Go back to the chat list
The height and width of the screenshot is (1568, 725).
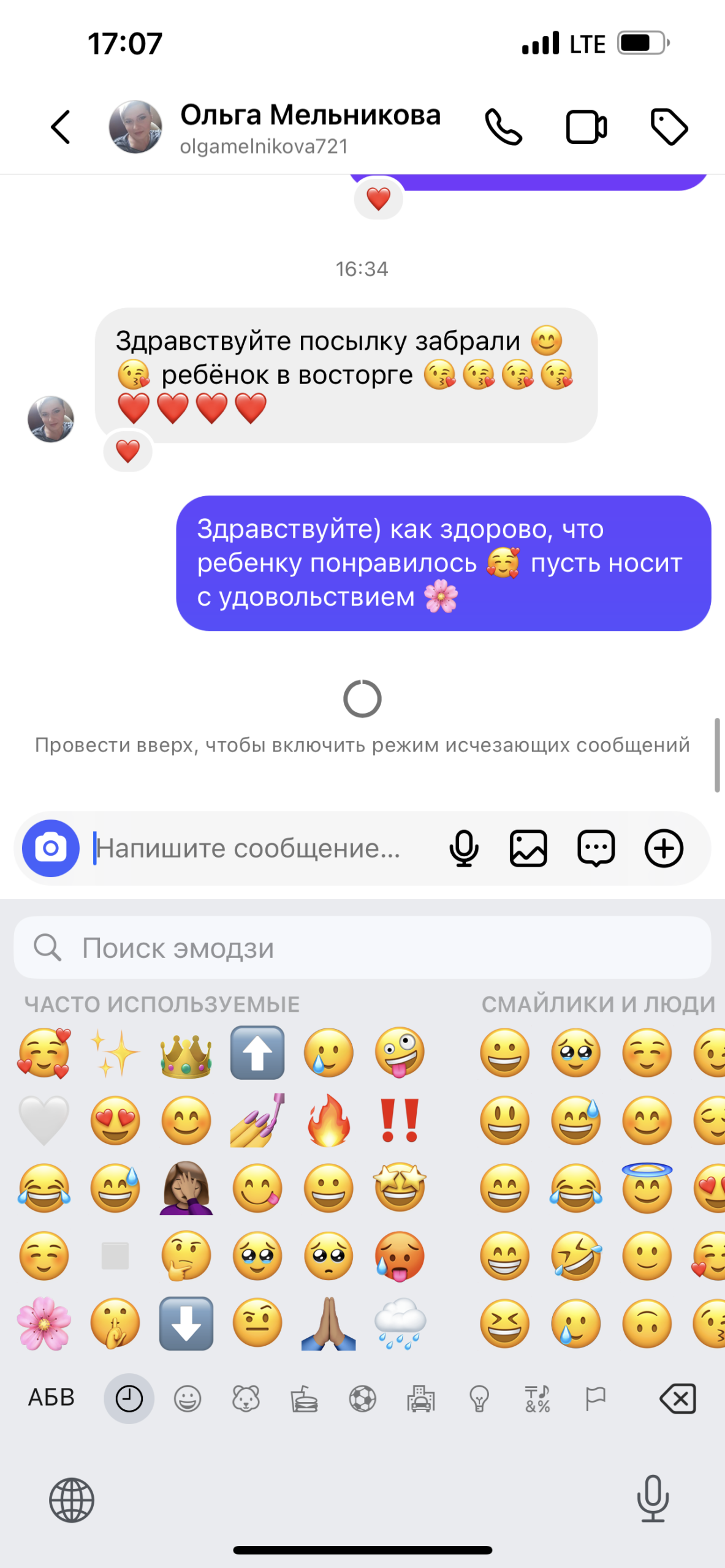pos(61,127)
